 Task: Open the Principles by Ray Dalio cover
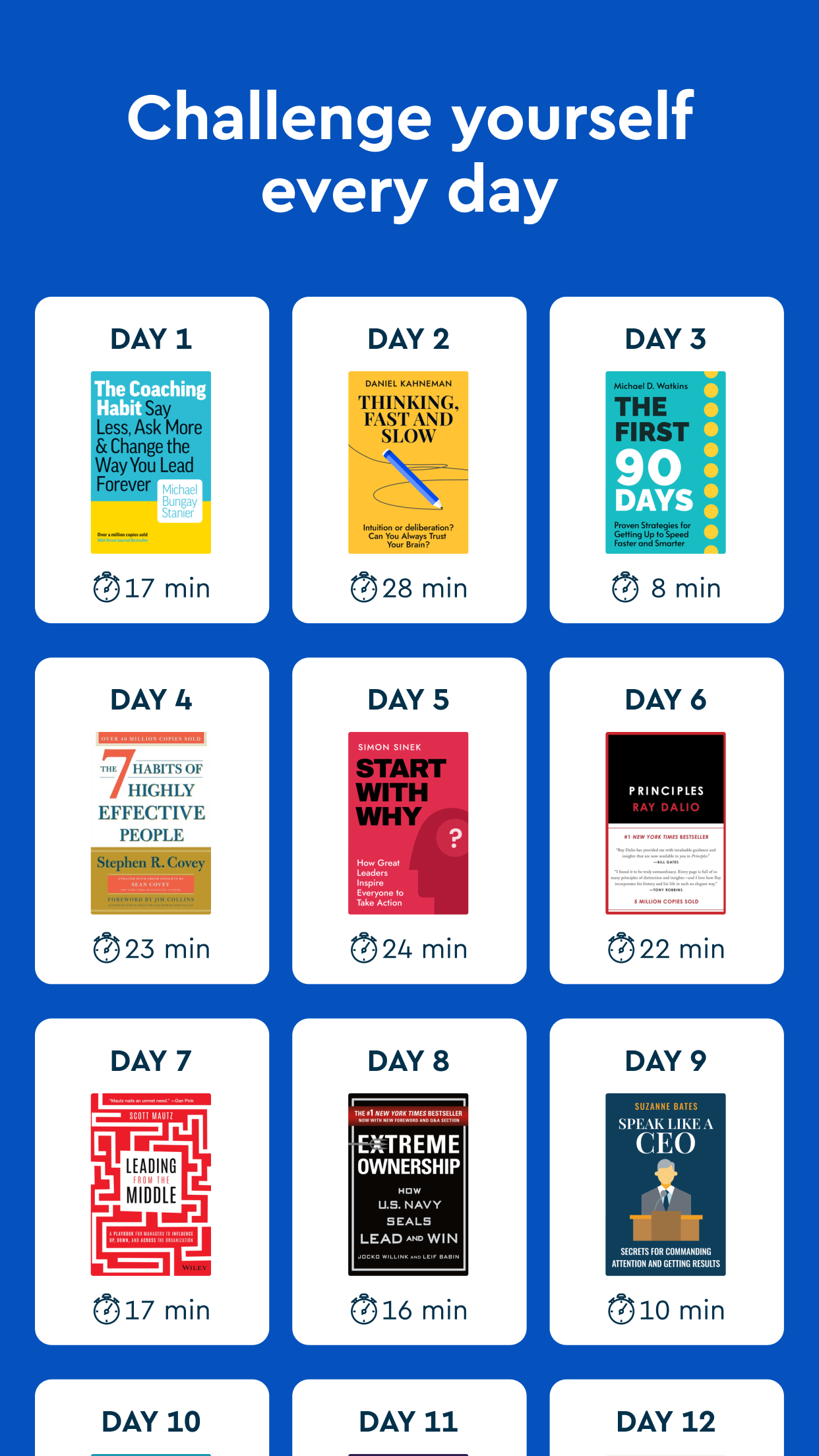tap(665, 823)
